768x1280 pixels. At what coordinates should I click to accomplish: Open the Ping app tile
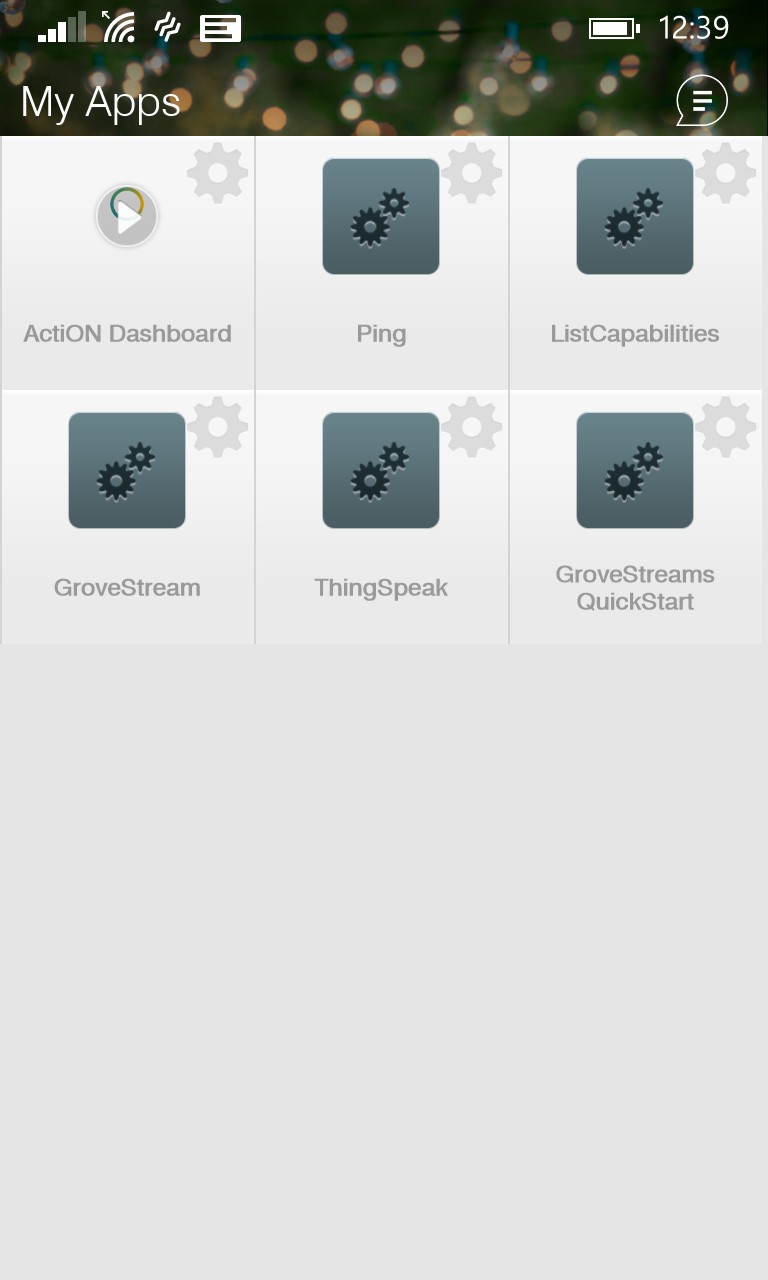[x=381, y=217]
